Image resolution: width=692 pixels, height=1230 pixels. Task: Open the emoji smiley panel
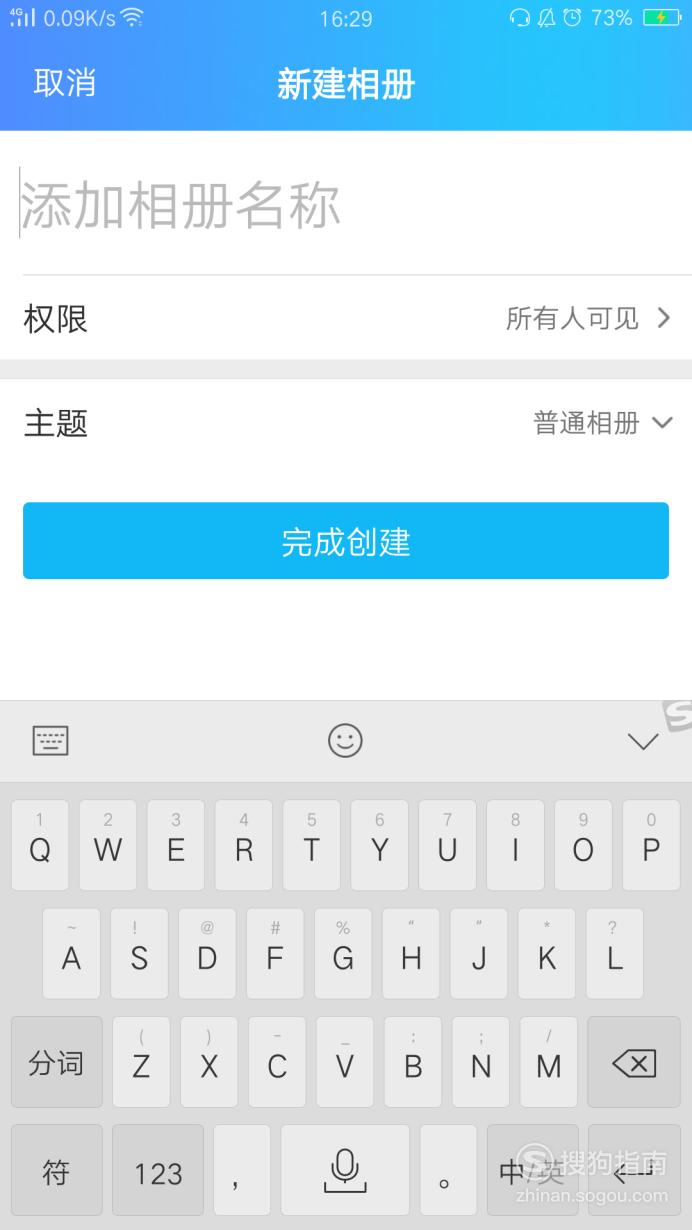click(x=345, y=741)
